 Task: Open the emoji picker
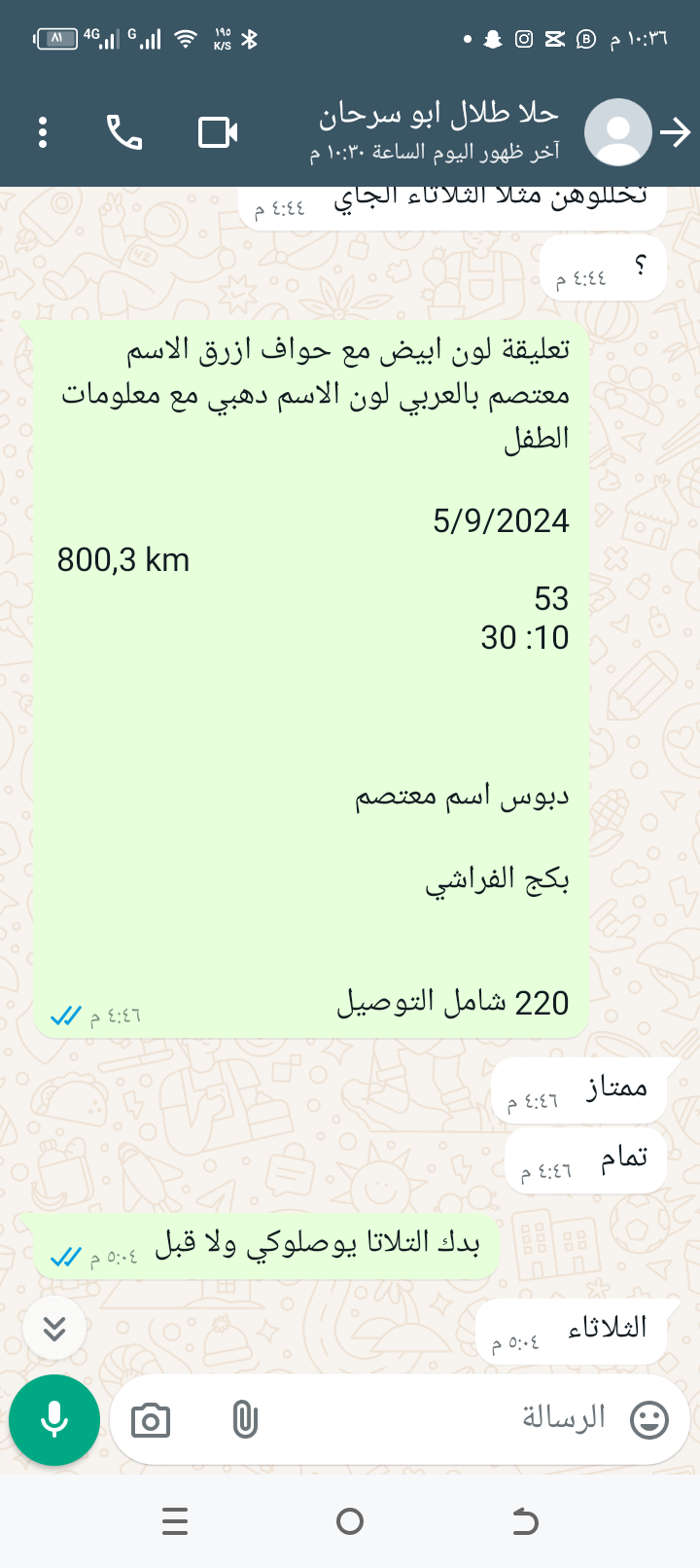tap(649, 1420)
